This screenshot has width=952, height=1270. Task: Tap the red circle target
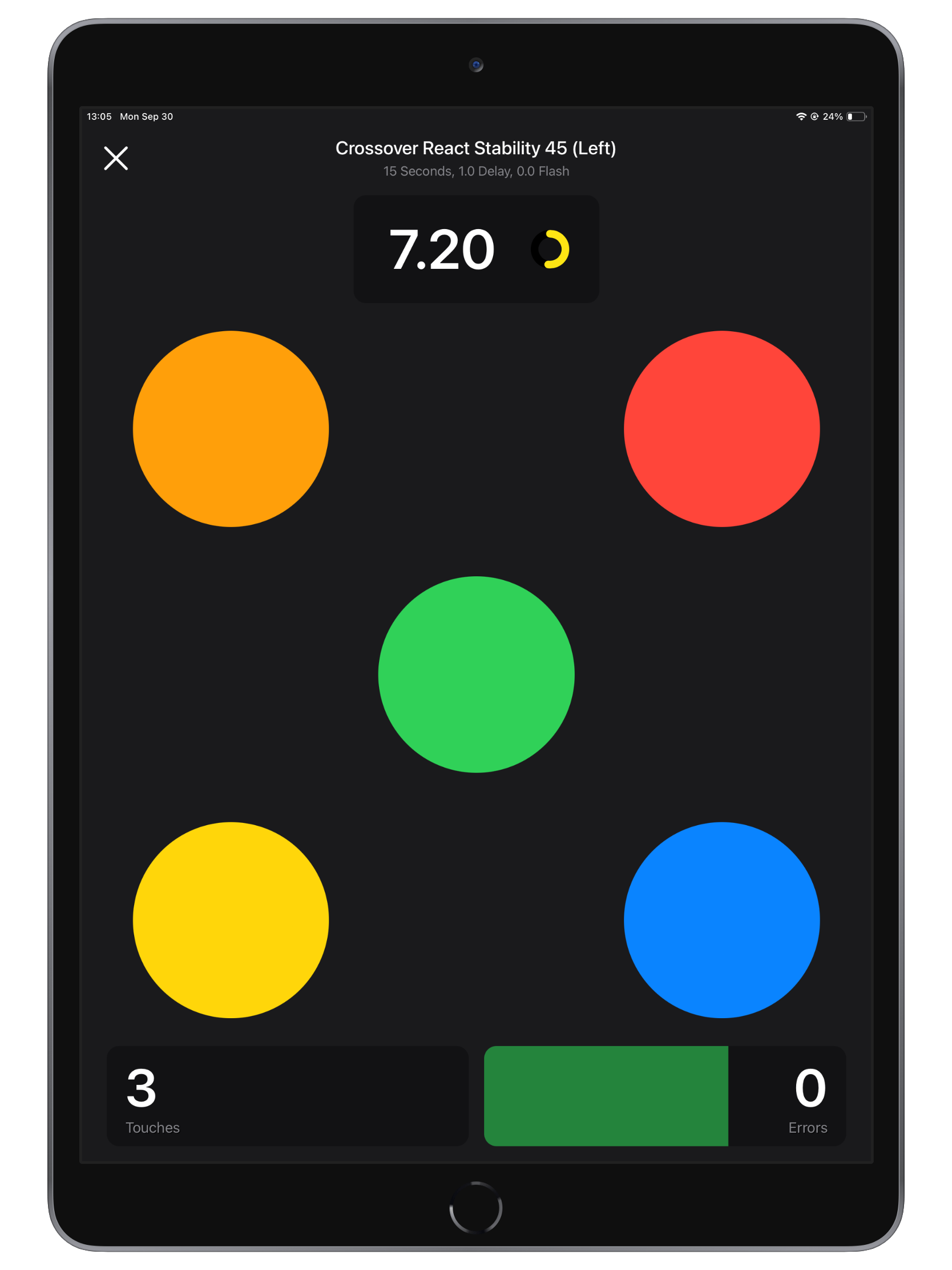point(721,429)
